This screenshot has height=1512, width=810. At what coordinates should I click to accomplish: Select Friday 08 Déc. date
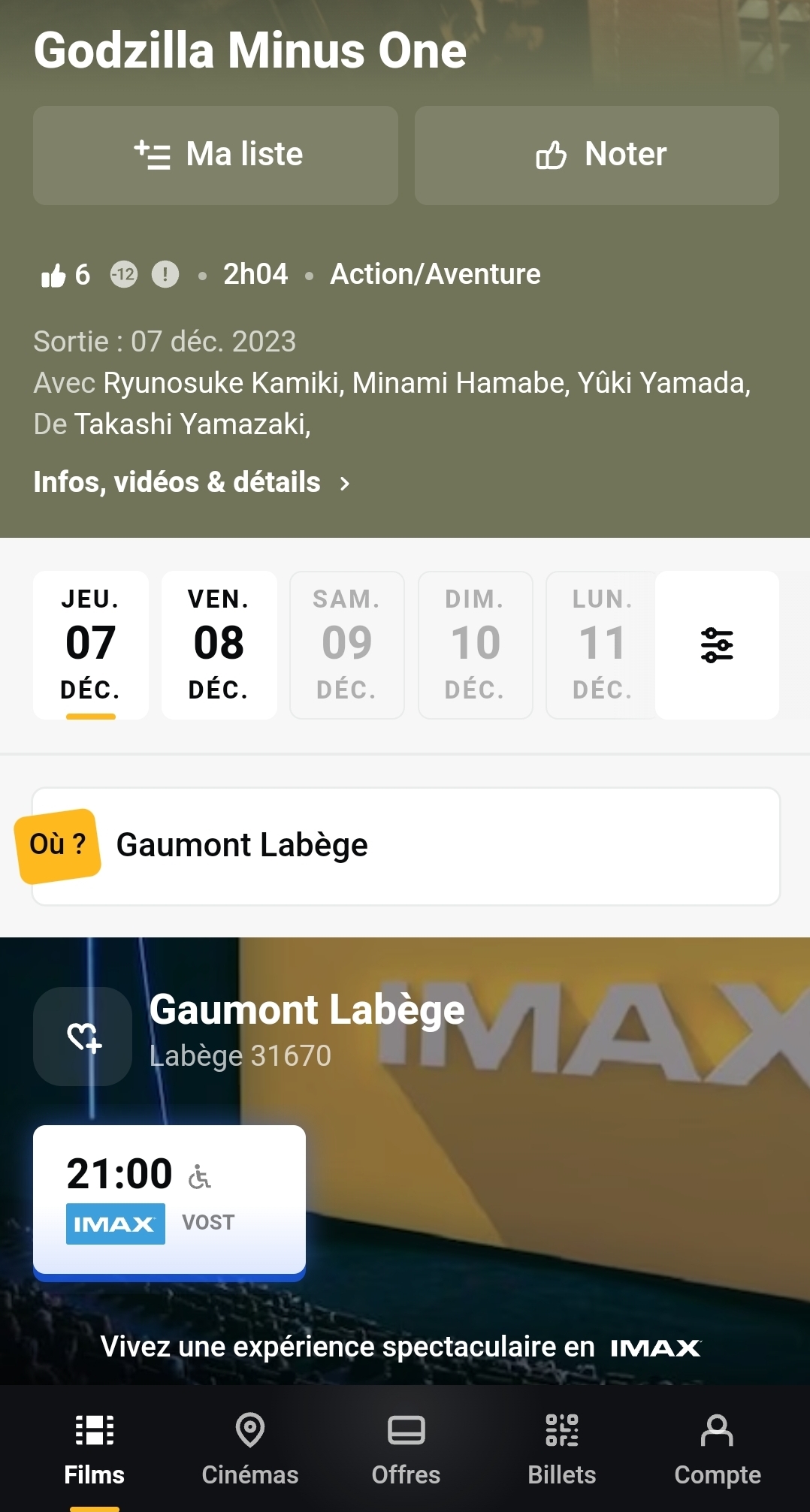(219, 644)
